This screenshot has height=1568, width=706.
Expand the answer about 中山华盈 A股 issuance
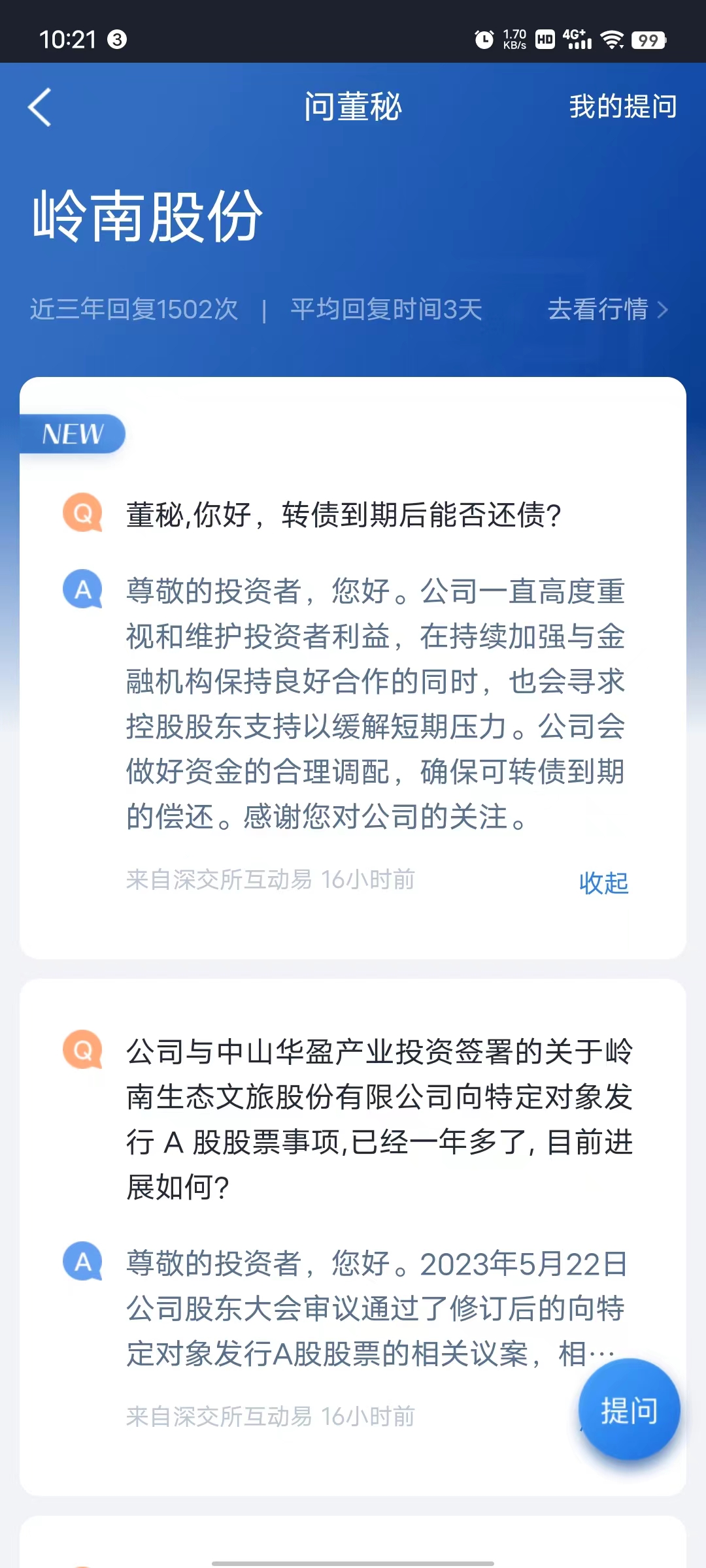pyautogui.click(x=375, y=1309)
